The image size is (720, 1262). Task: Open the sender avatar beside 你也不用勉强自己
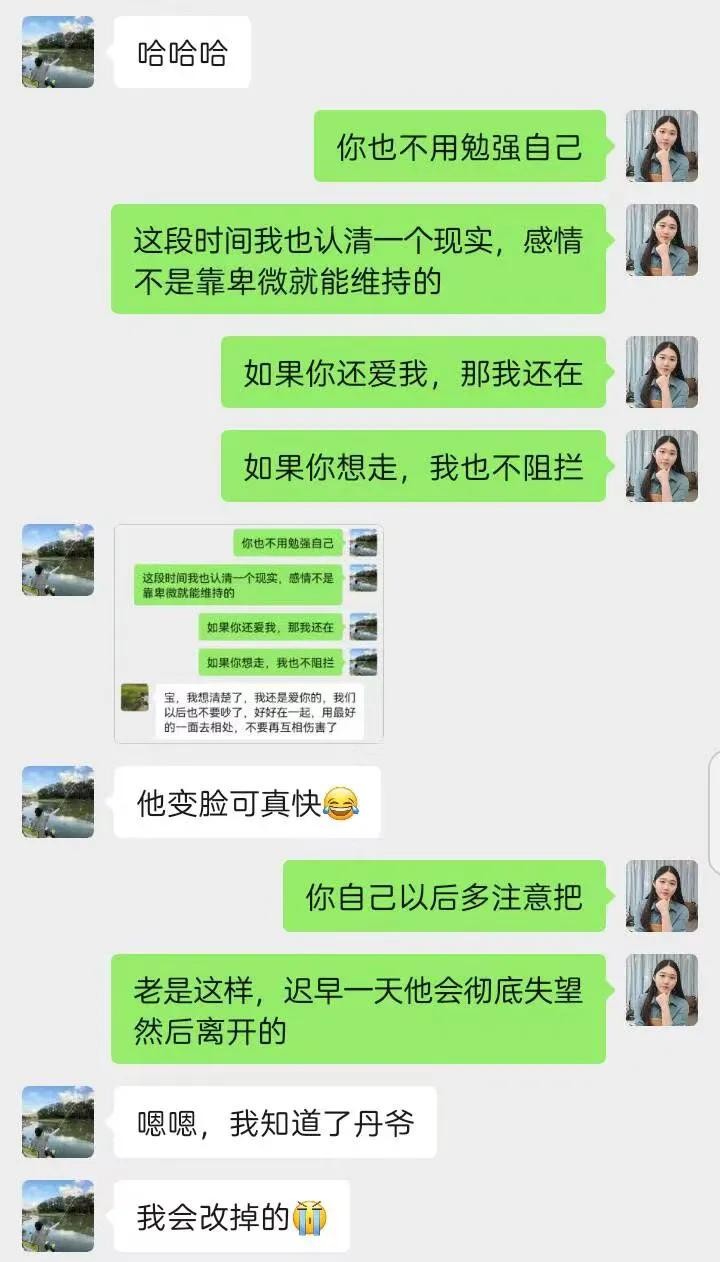pyautogui.click(x=661, y=146)
